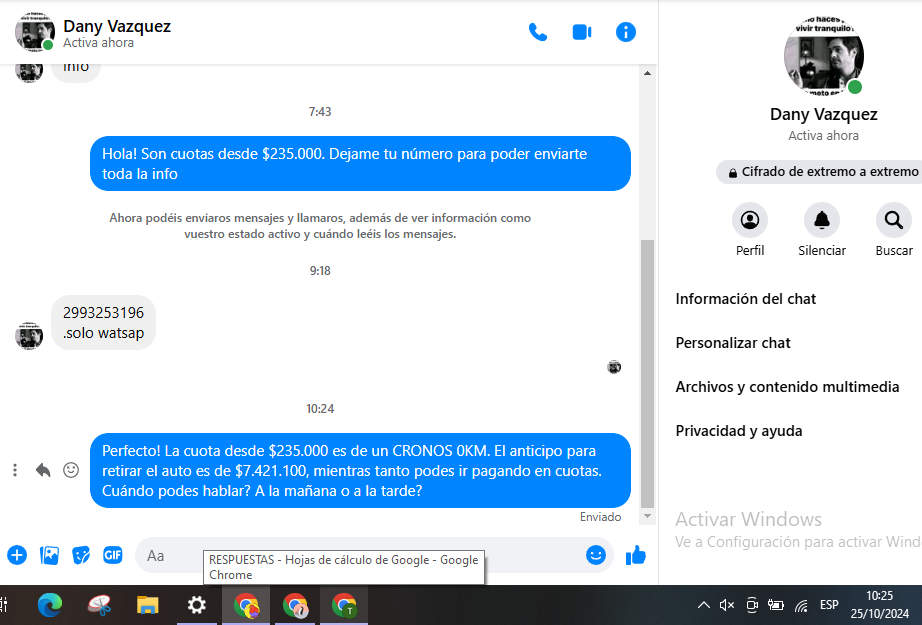
Task: Mute the conversation with Silenciar
Action: (x=822, y=220)
